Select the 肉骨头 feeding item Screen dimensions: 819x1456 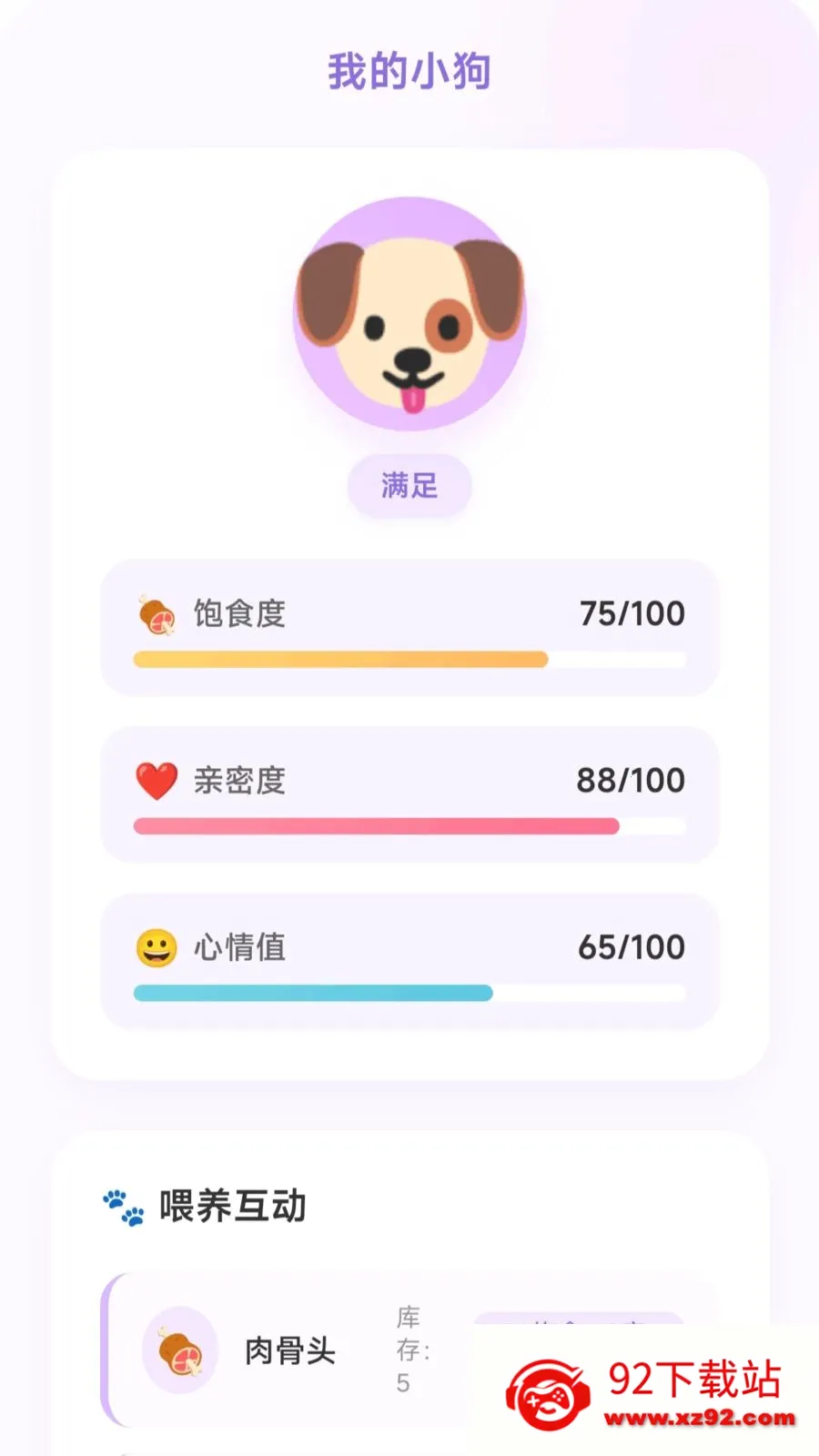289,1350
